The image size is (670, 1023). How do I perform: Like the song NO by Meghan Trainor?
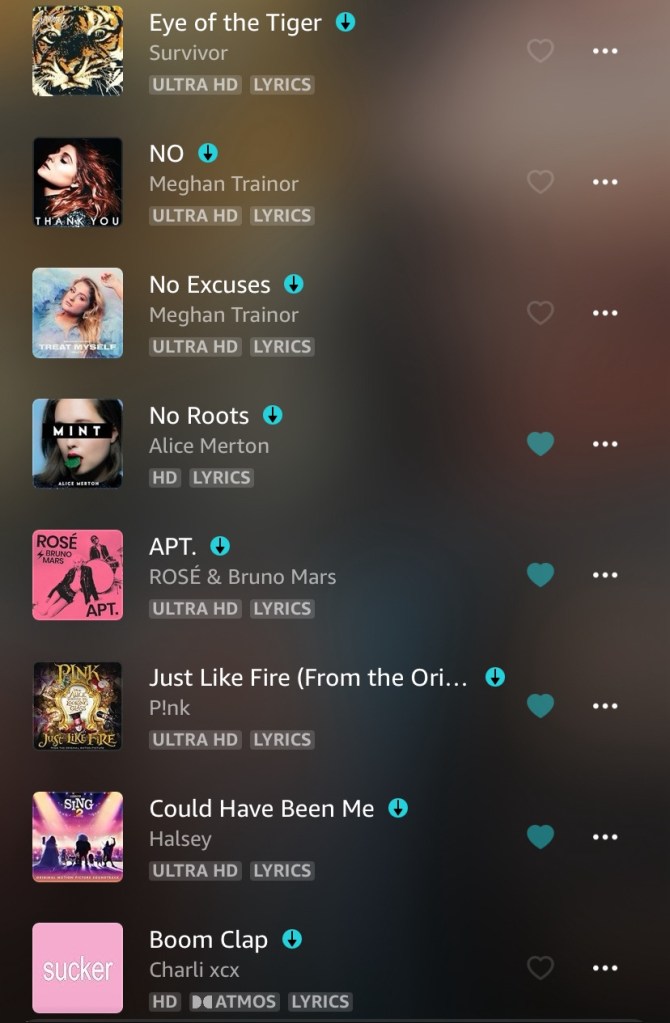tap(540, 181)
